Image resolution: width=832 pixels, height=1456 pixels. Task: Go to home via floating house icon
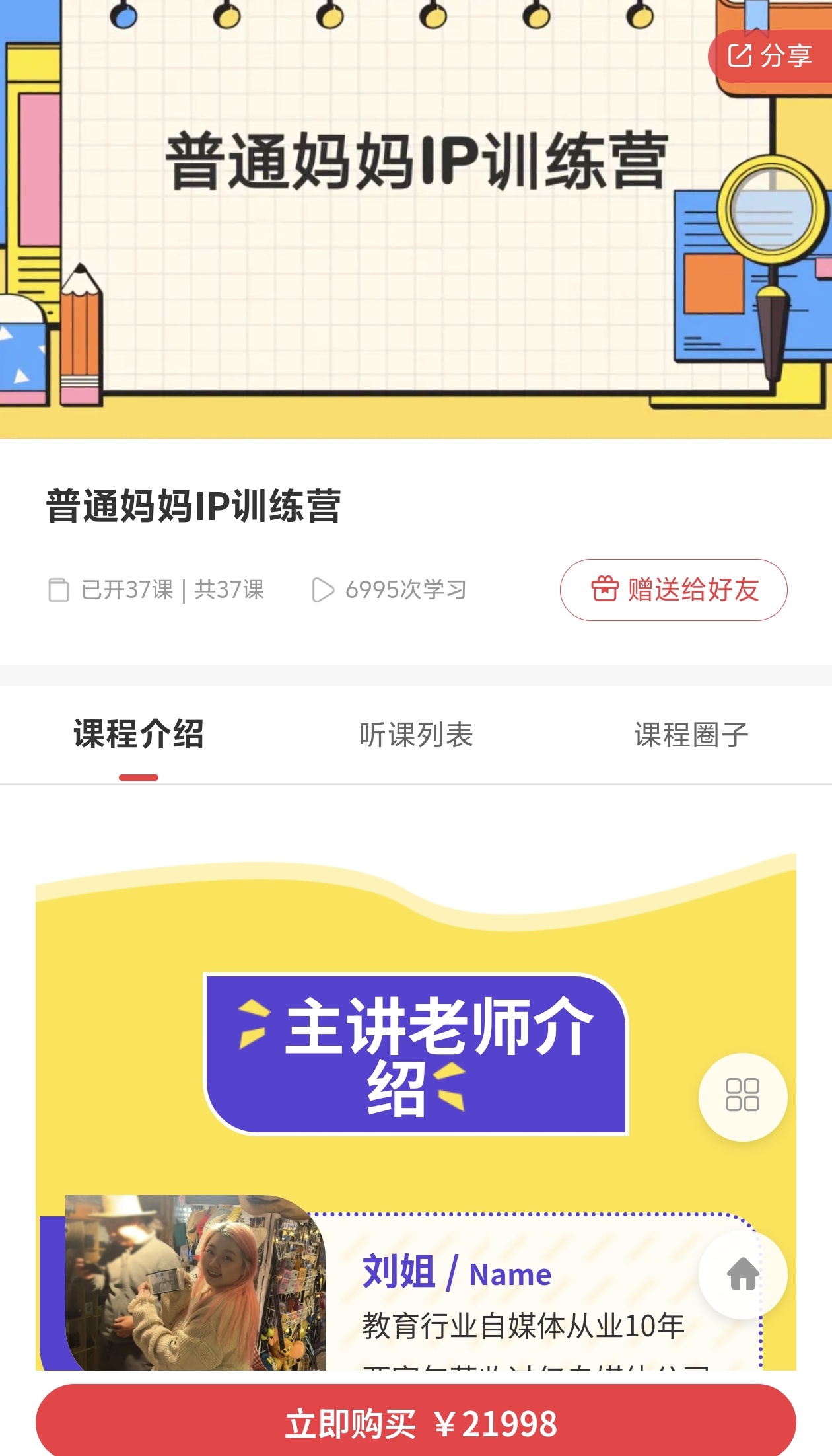click(x=742, y=1274)
